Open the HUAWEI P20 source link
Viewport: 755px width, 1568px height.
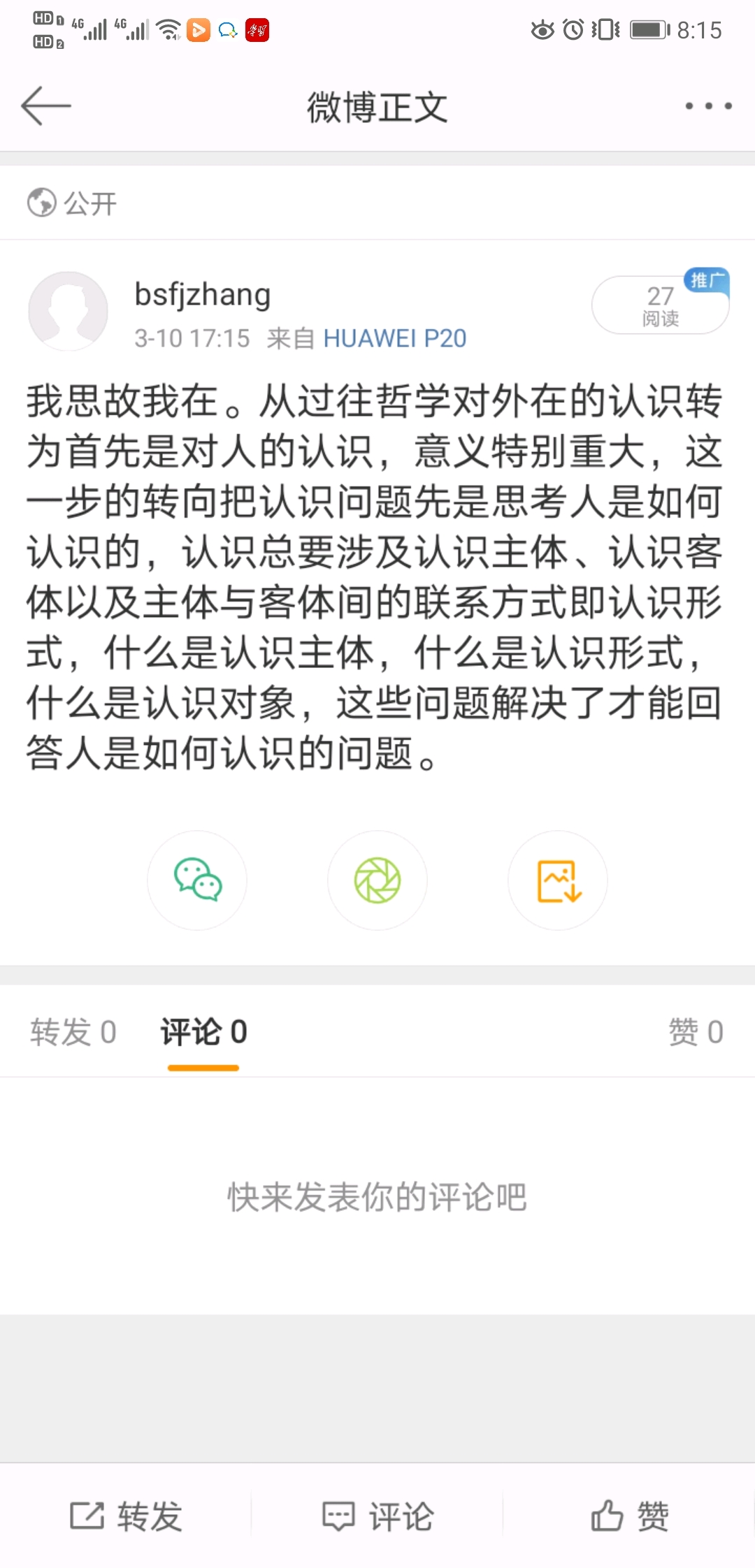pos(394,339)
